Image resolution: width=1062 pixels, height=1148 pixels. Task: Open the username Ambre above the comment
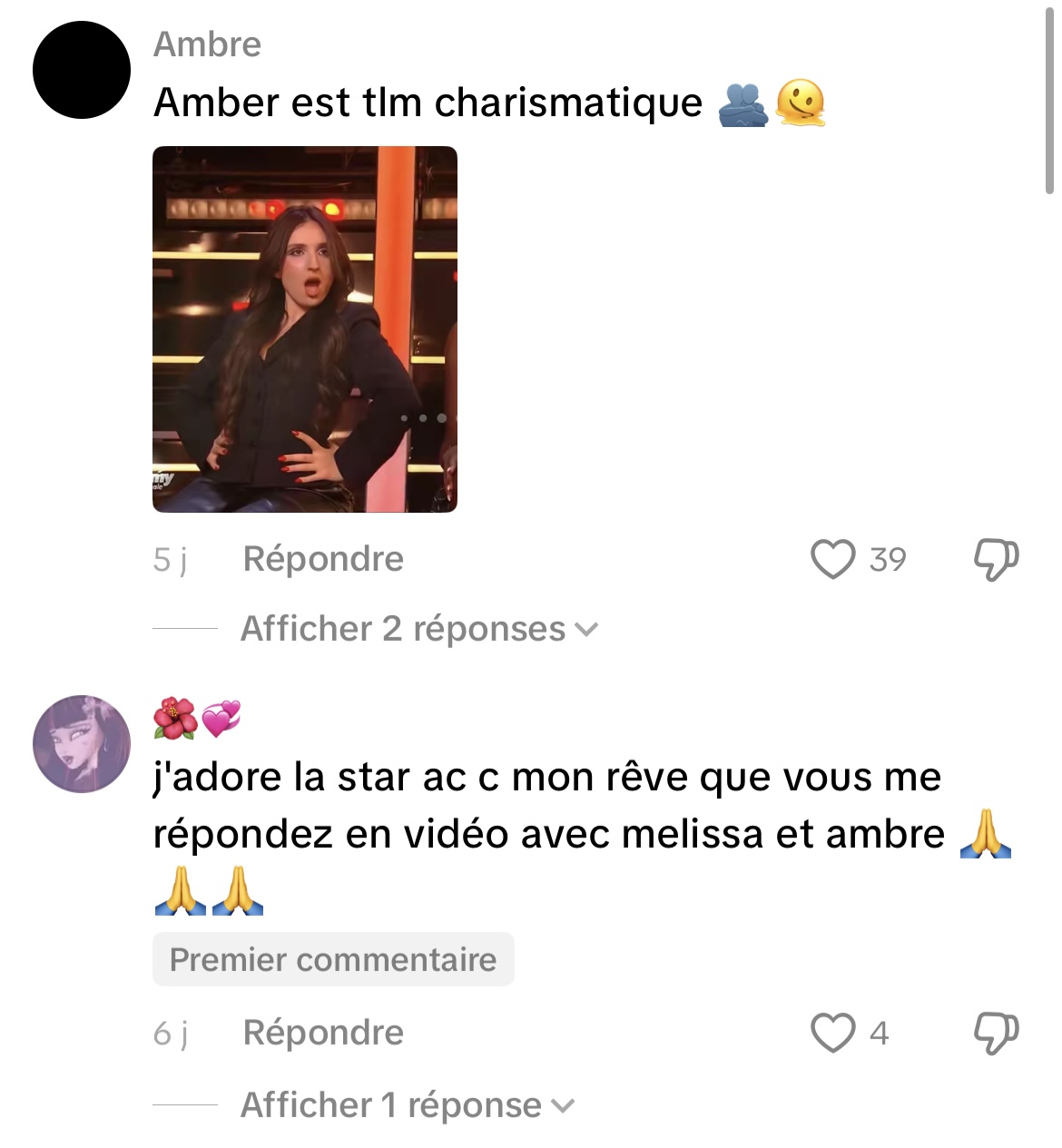click(207, 44)
